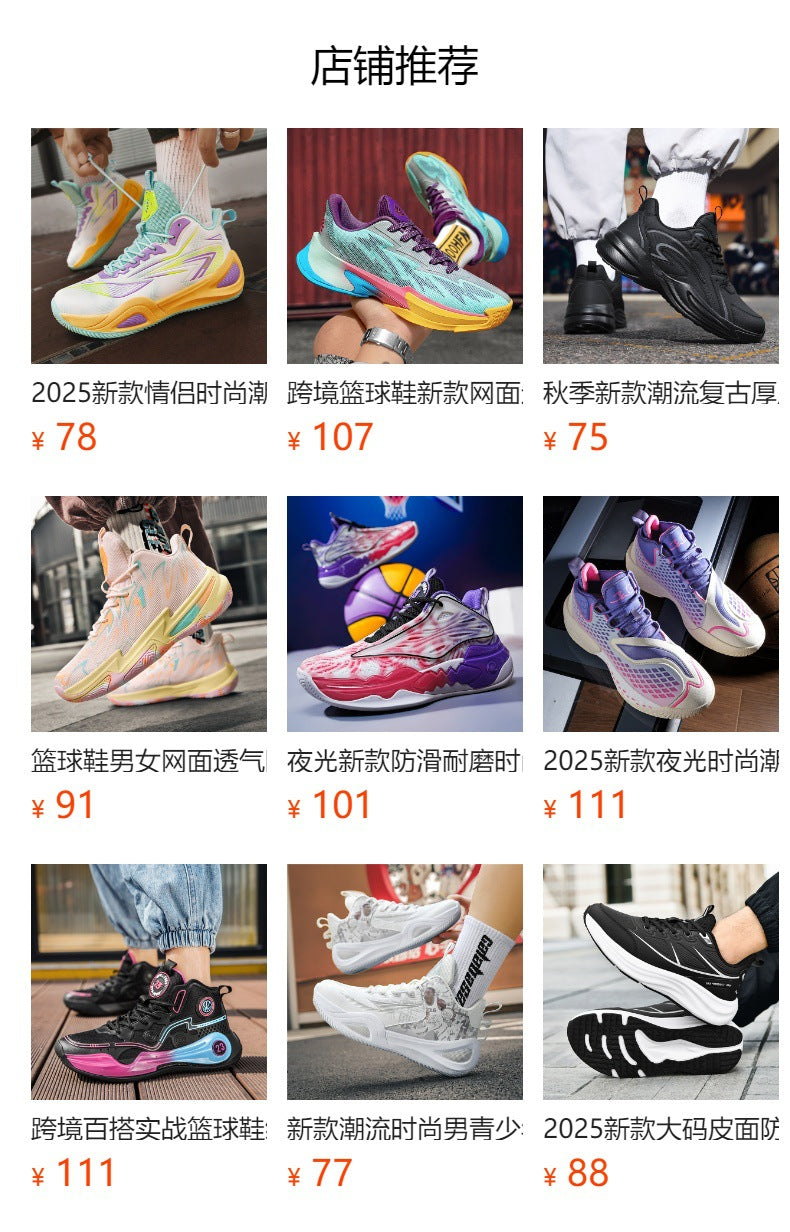Open the glow-in-the-dark shoes with purple basketball photo
Image resolution: width=790 pixels, height=1232 pixels.
(402, 614)
